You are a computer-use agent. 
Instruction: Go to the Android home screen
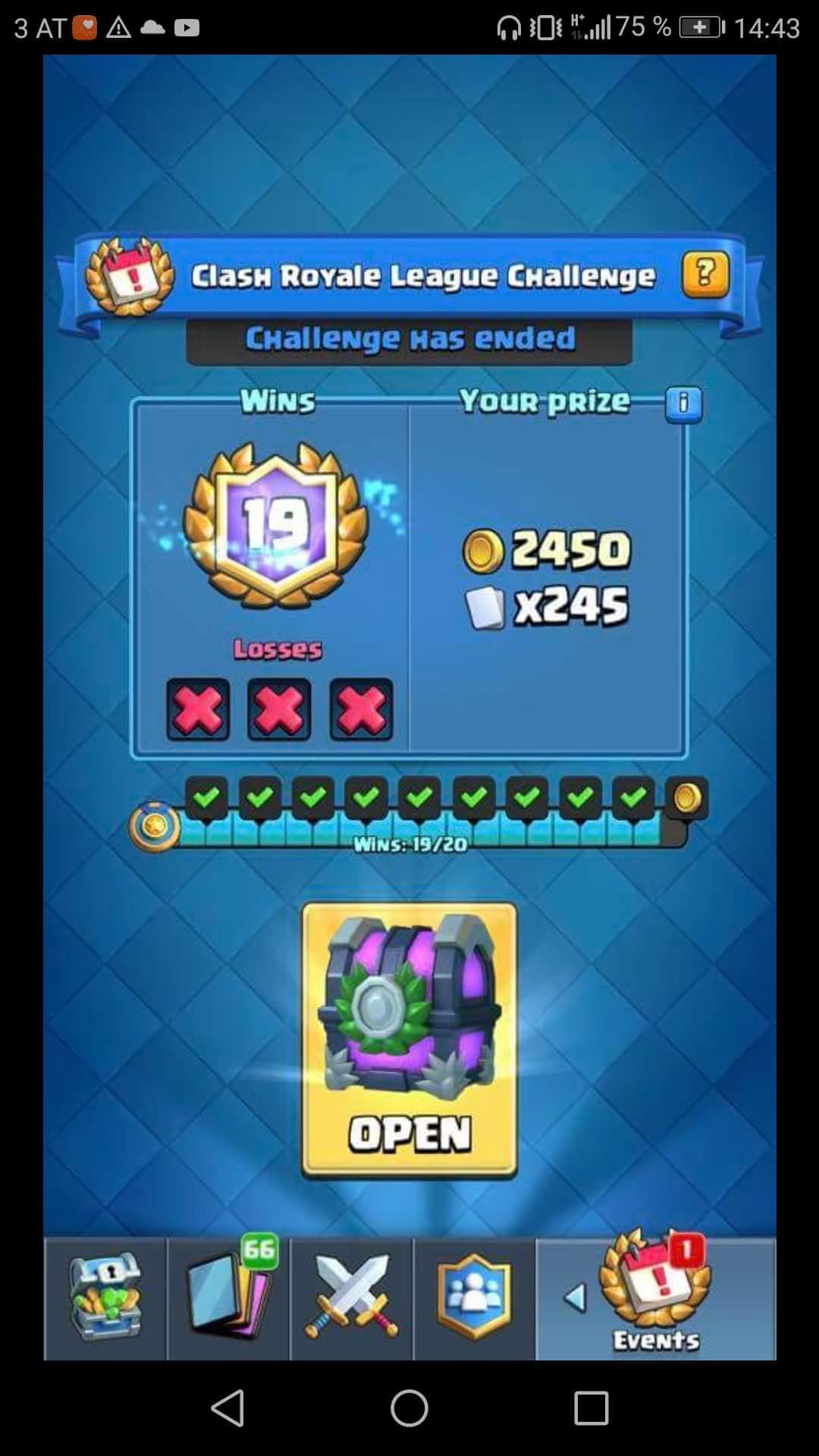(x=409, y=1408)
